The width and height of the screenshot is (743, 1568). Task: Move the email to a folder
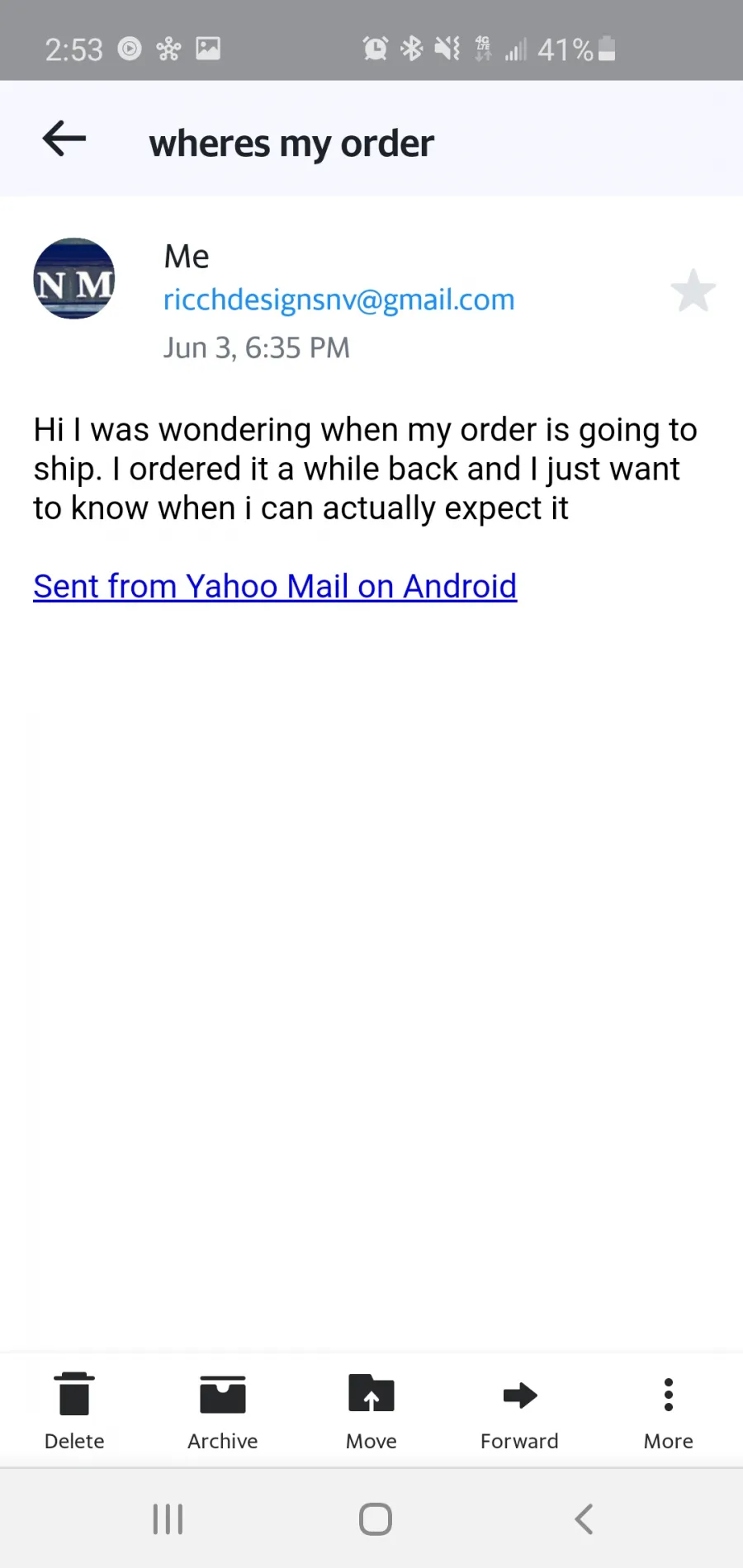click(x=371, y=1411)
